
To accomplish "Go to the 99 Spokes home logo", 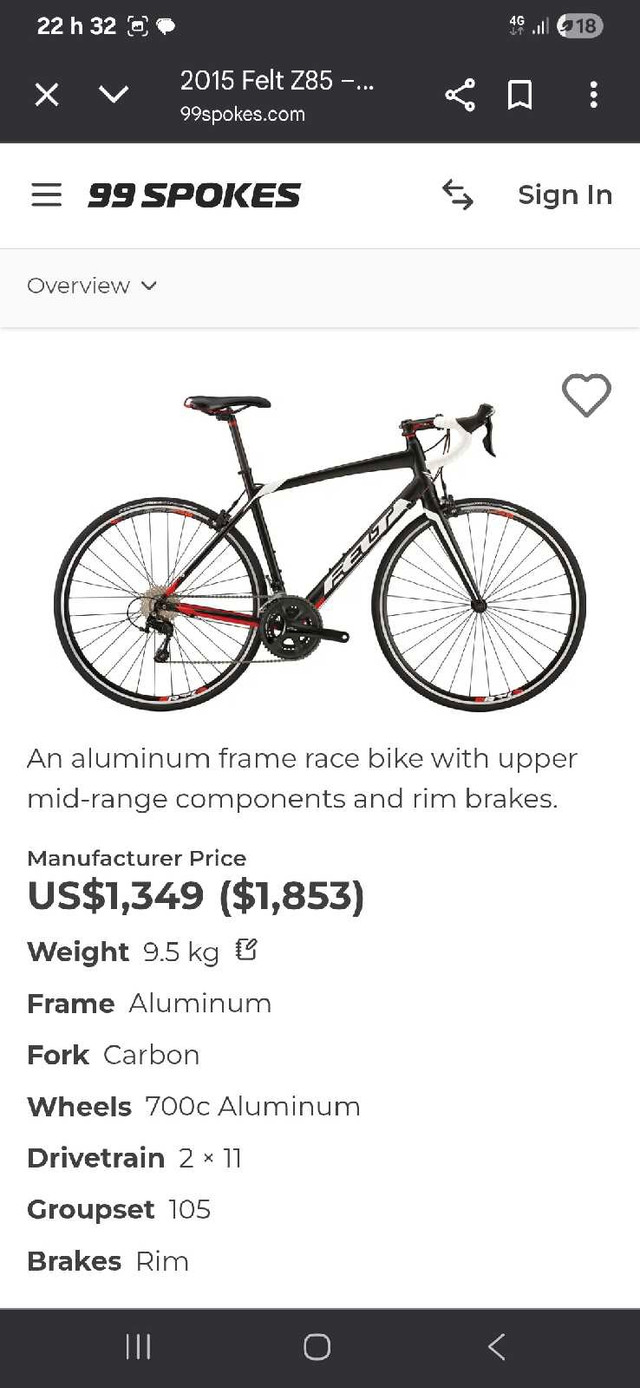I will pyautogui.click(x=194, y=195).
